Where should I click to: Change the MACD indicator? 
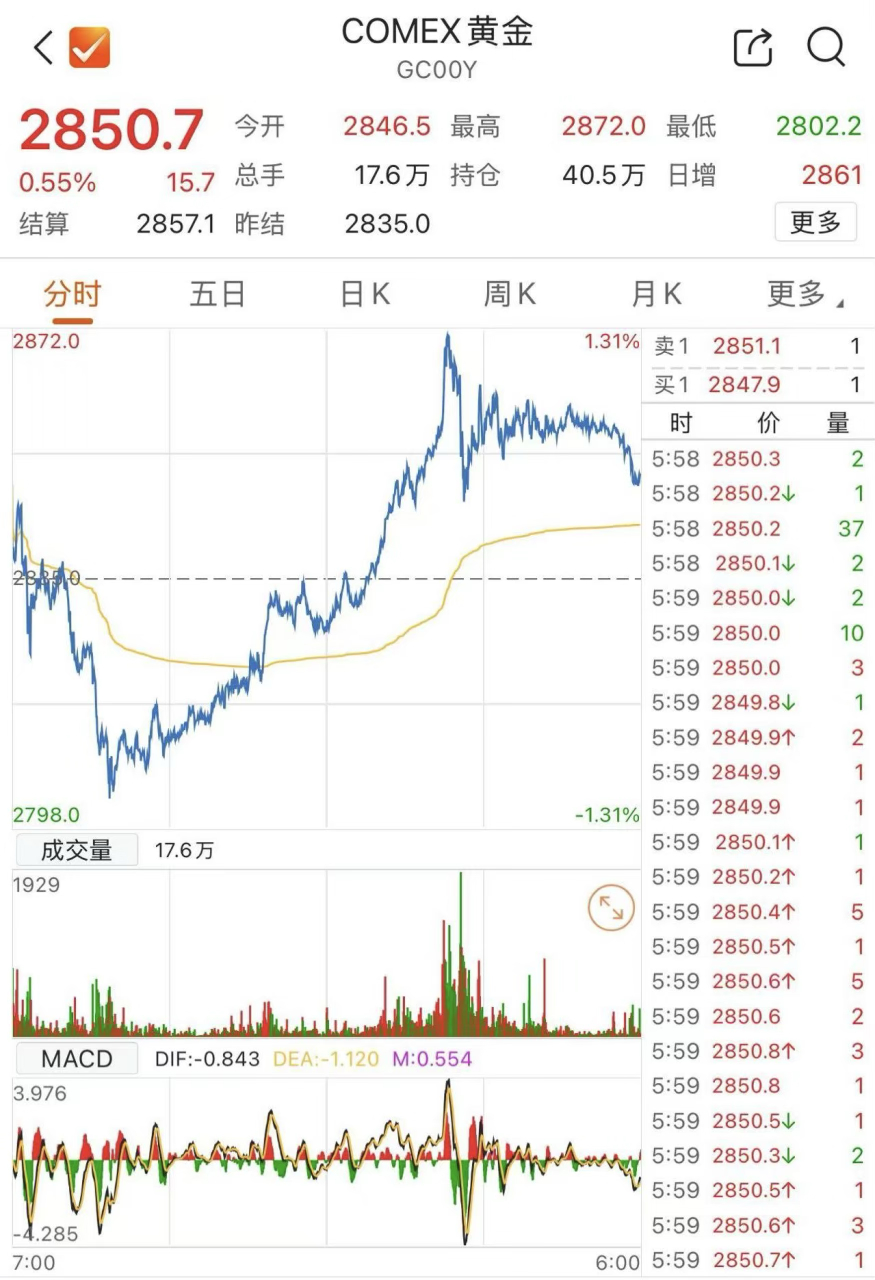point(76,1059)
